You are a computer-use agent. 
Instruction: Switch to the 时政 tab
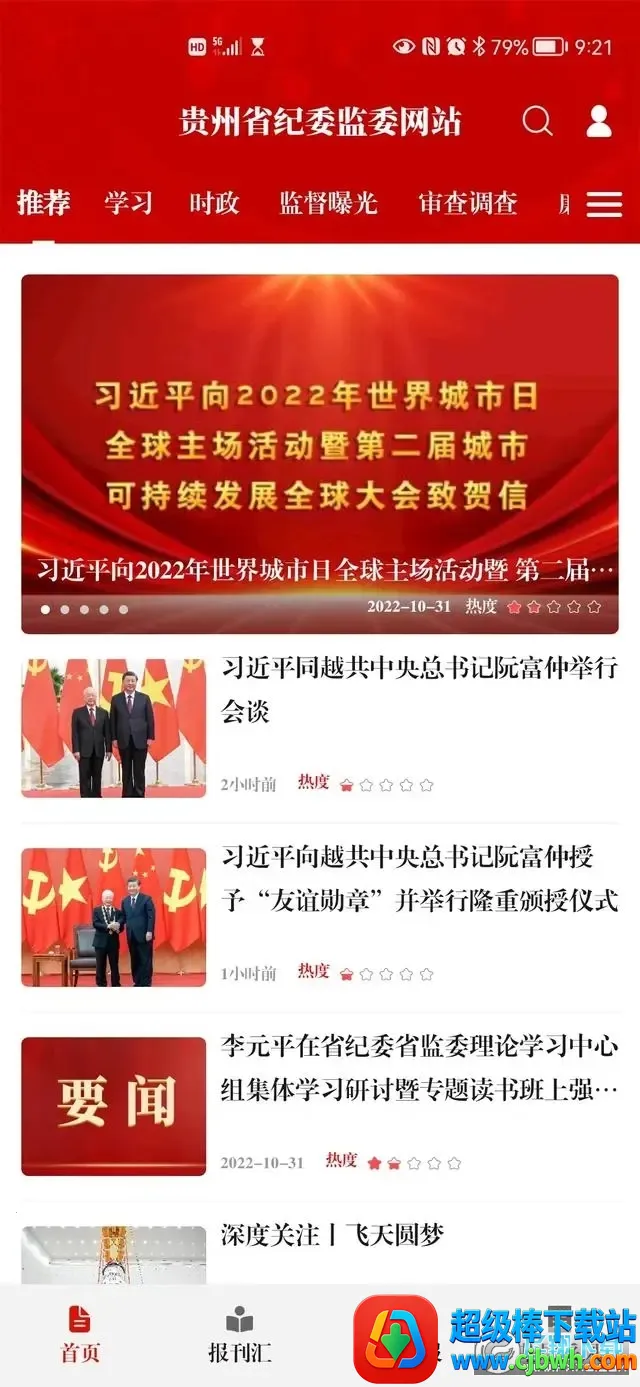(x=214, y=203)
